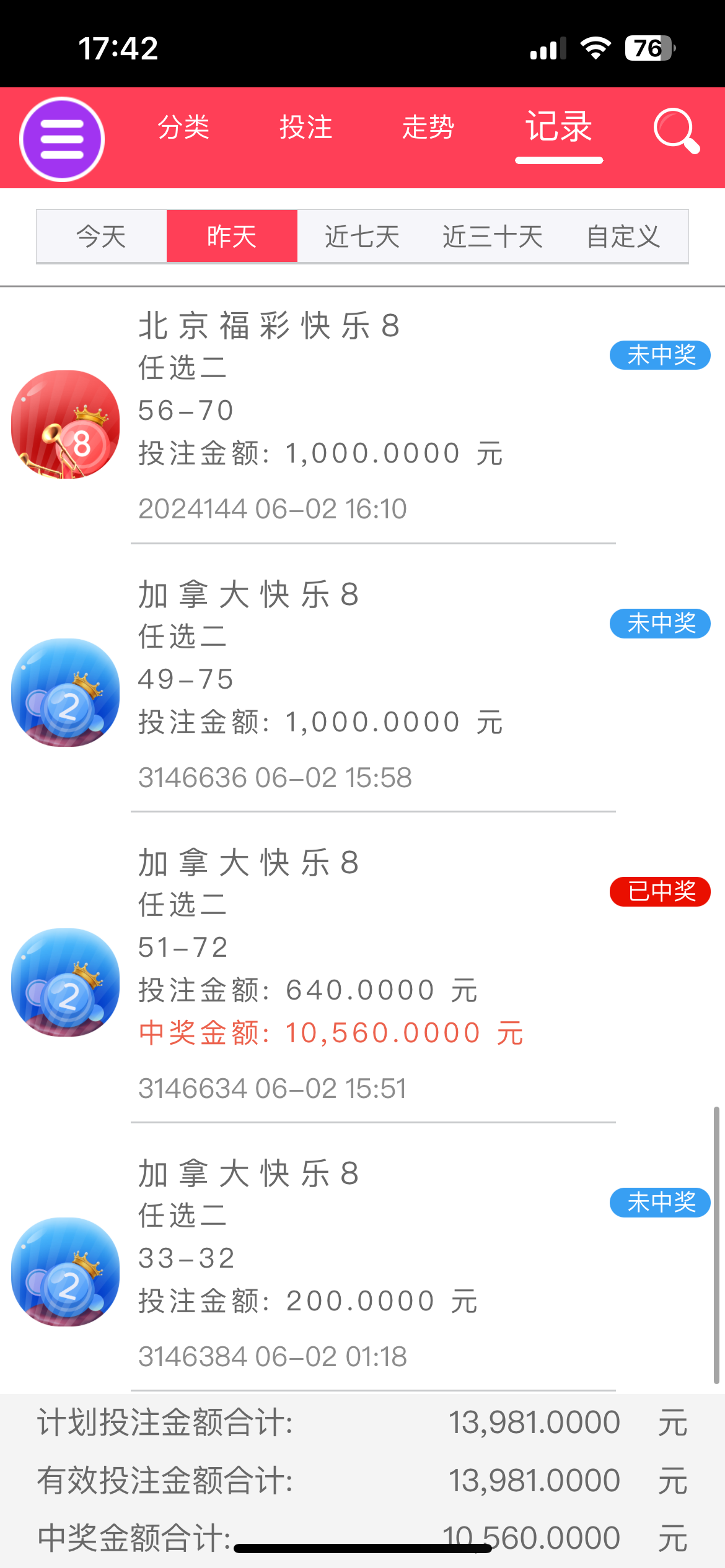Screen dimensions: 725x1568
Task: Select the 今天 date filter
Action: [100, 236]
